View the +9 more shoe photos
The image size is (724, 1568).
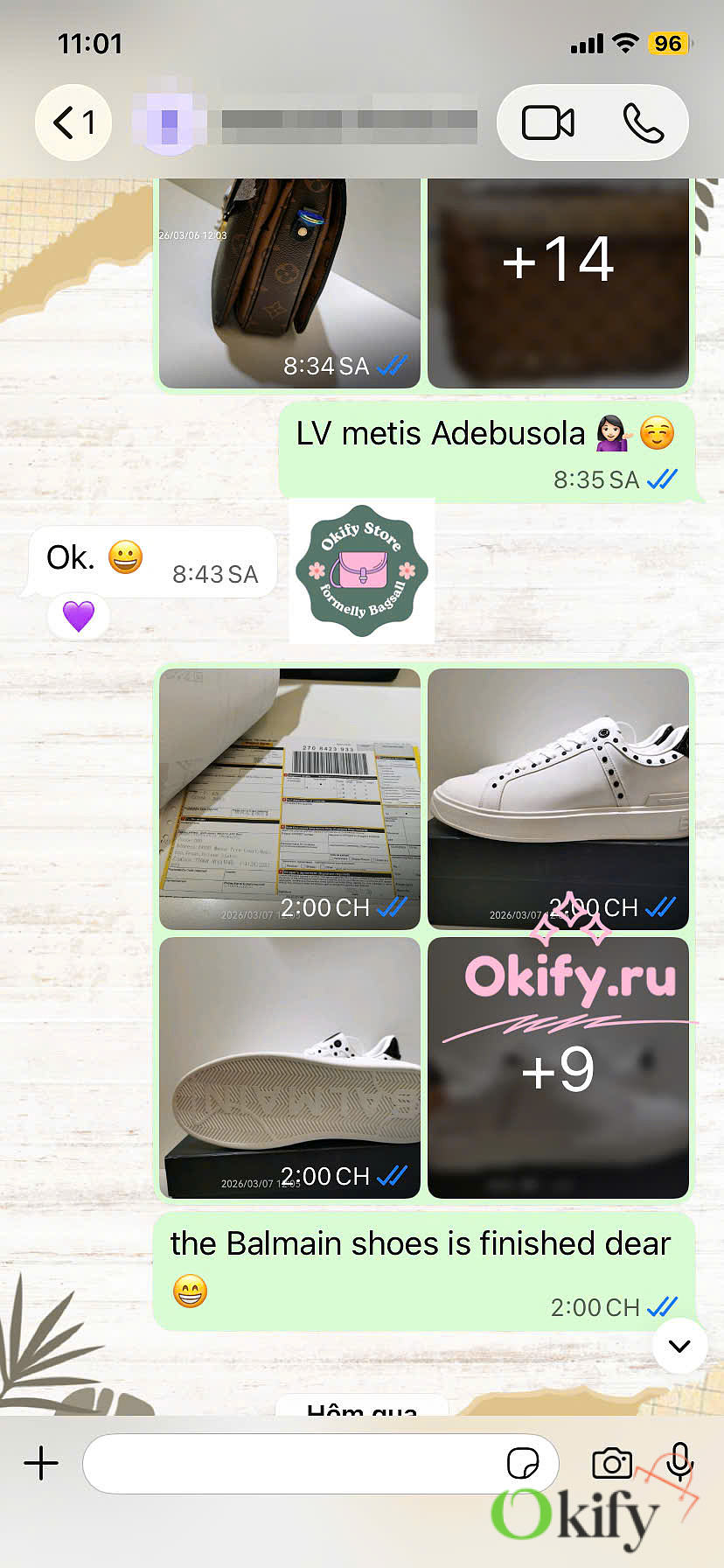click(x=558, y=1067)
